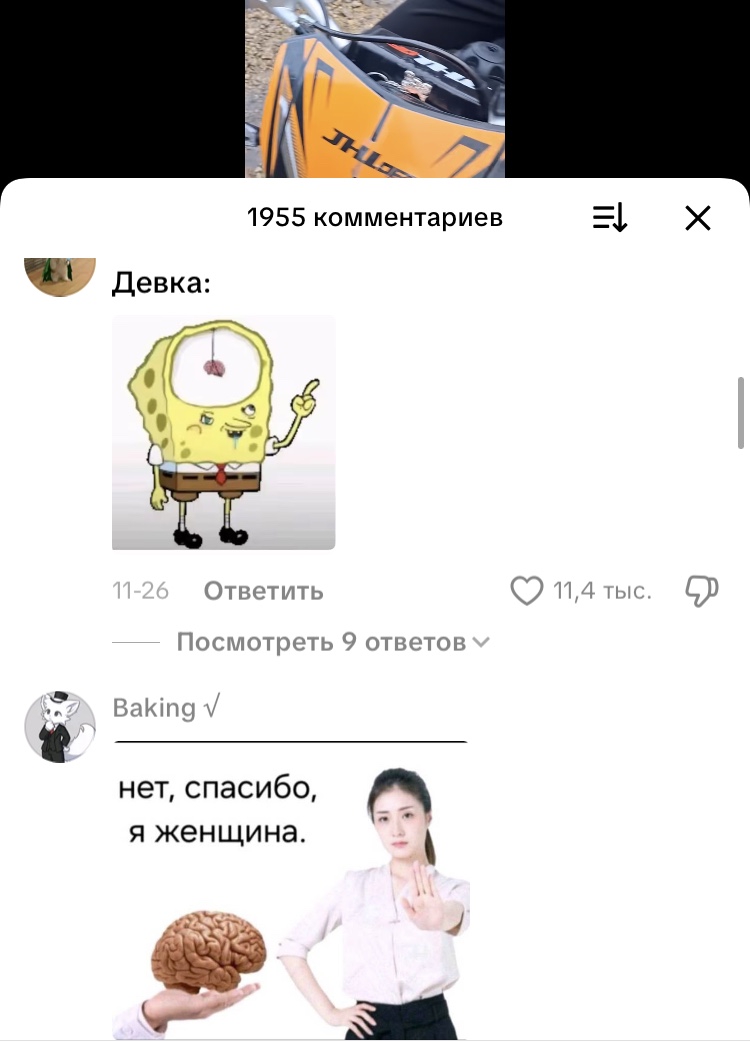The height and width of the screenshot is (1049, 750).
Task: Close the comments panel
Action: click(x=697, y=218)
